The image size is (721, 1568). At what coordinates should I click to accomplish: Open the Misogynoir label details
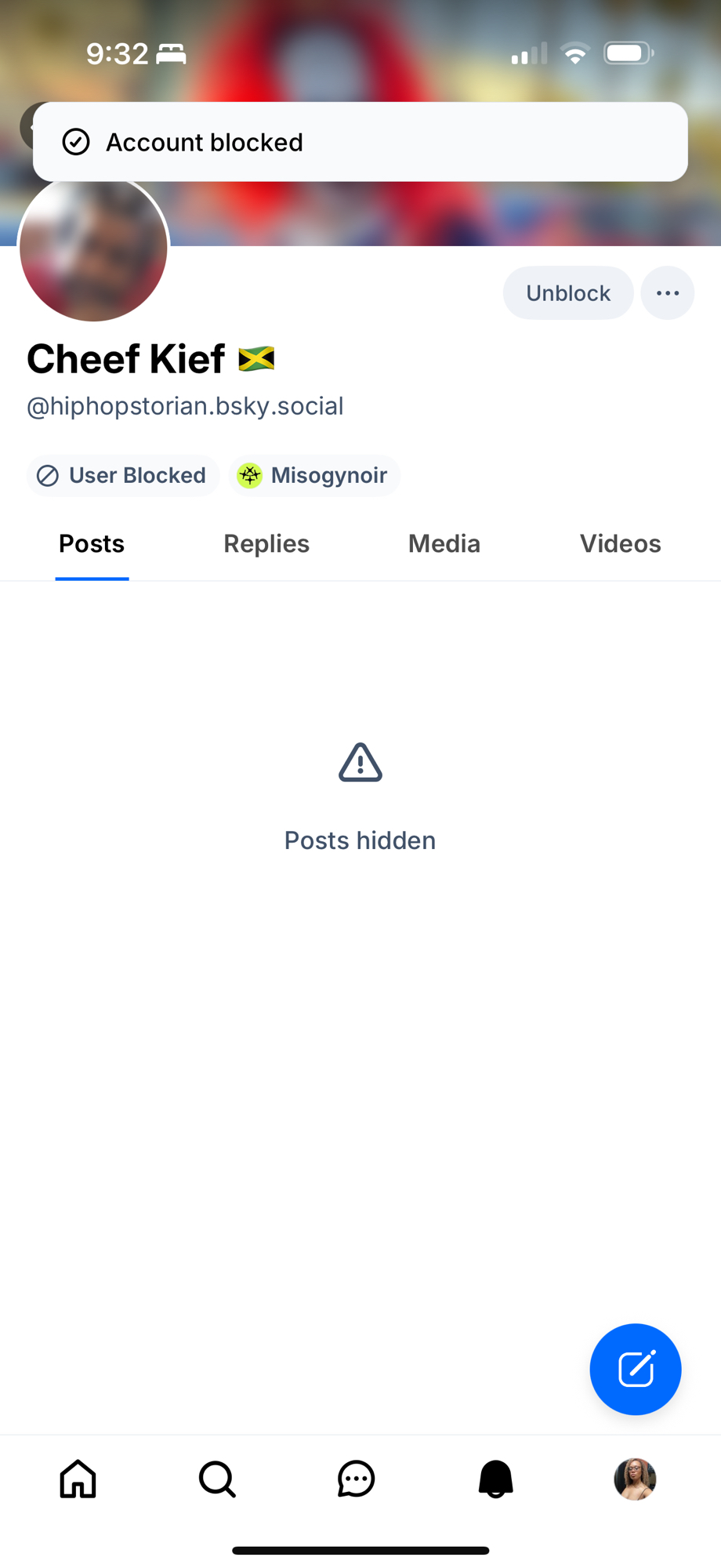[314, 475]
